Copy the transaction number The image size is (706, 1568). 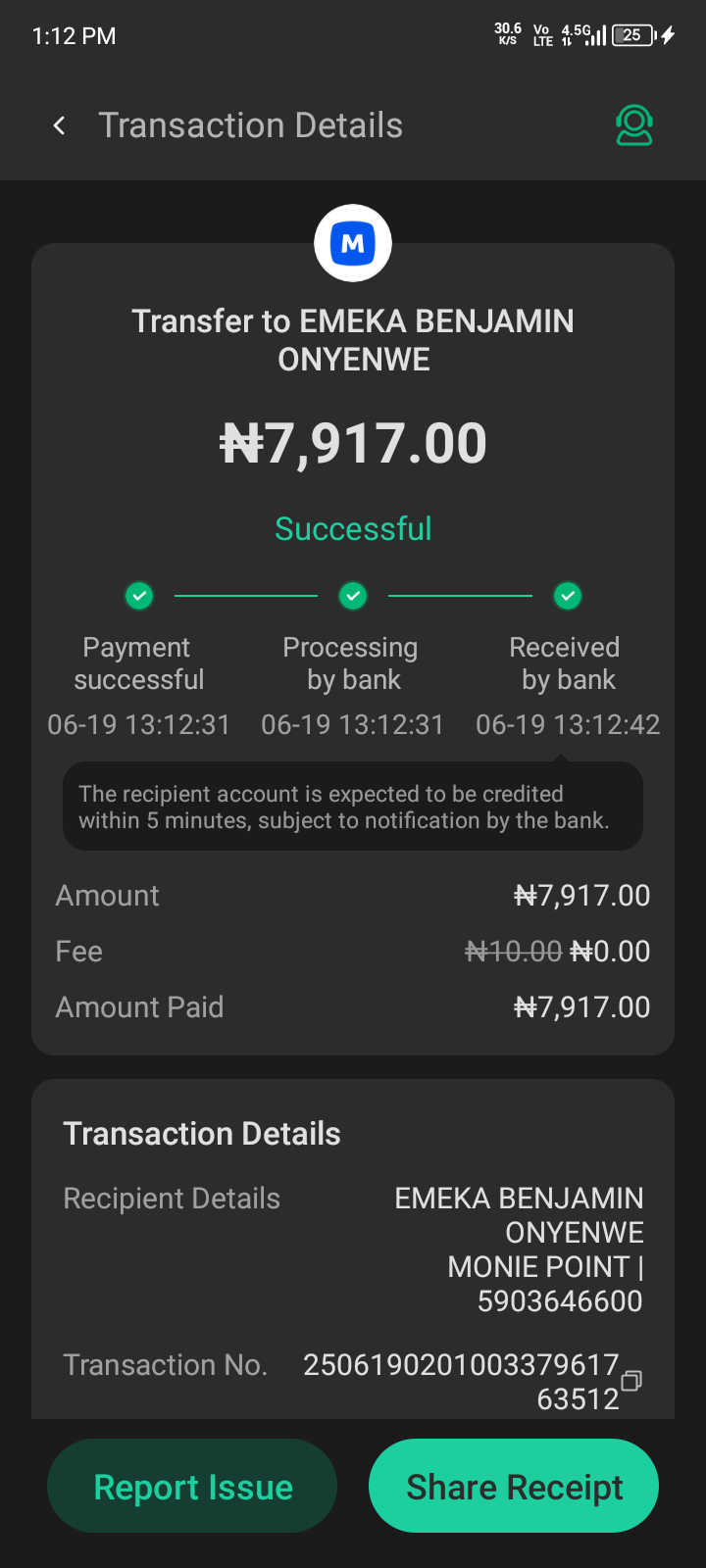tap(632, 1380)
